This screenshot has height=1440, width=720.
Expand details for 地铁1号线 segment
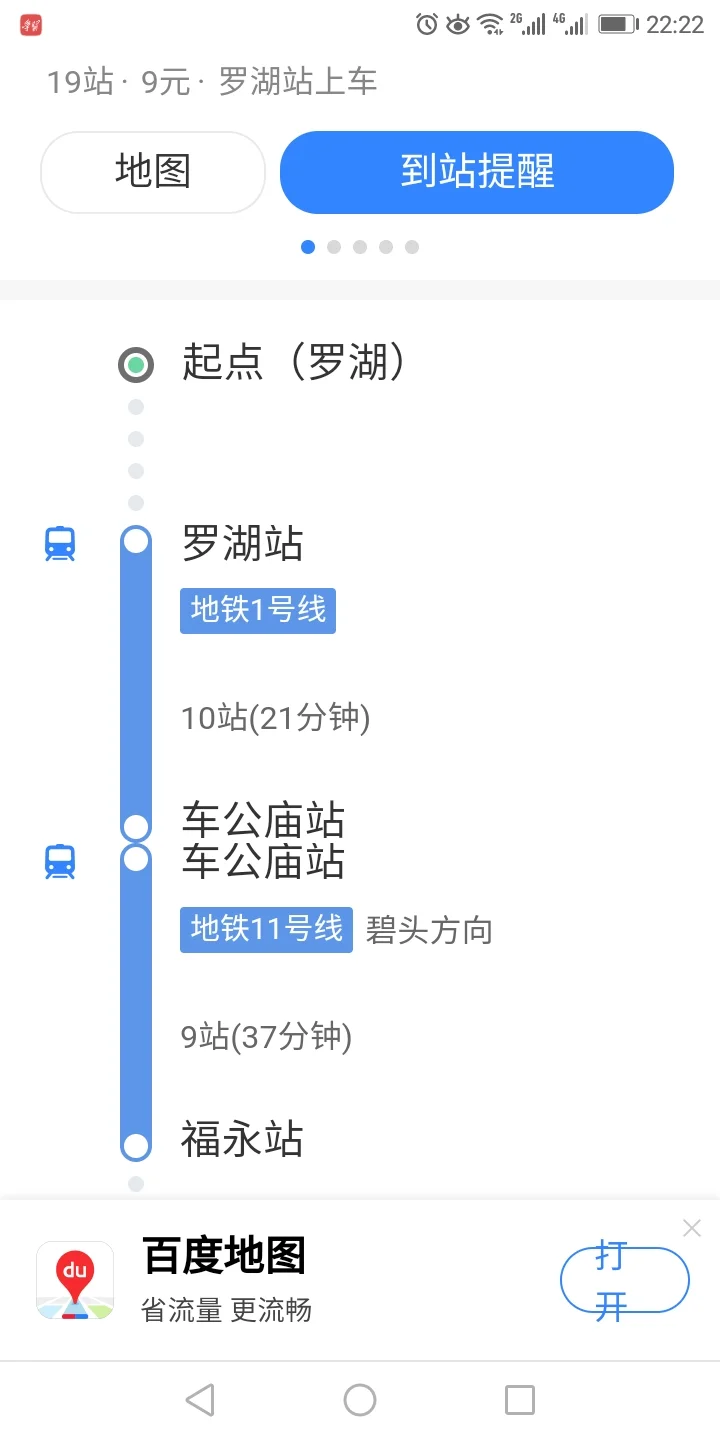click(x=257, y=610)
